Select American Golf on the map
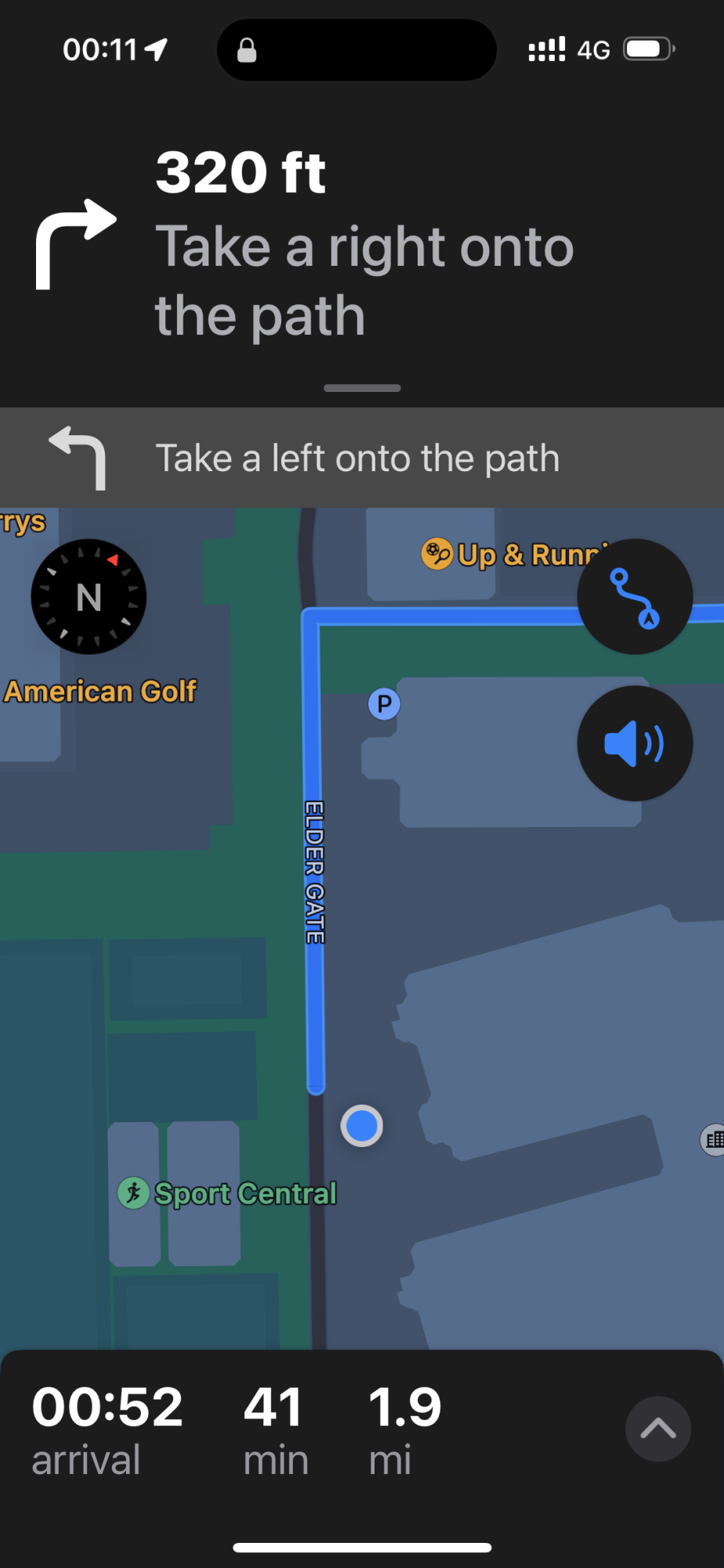This screenshot has height=1568, width=724. [x=100, y=691]
